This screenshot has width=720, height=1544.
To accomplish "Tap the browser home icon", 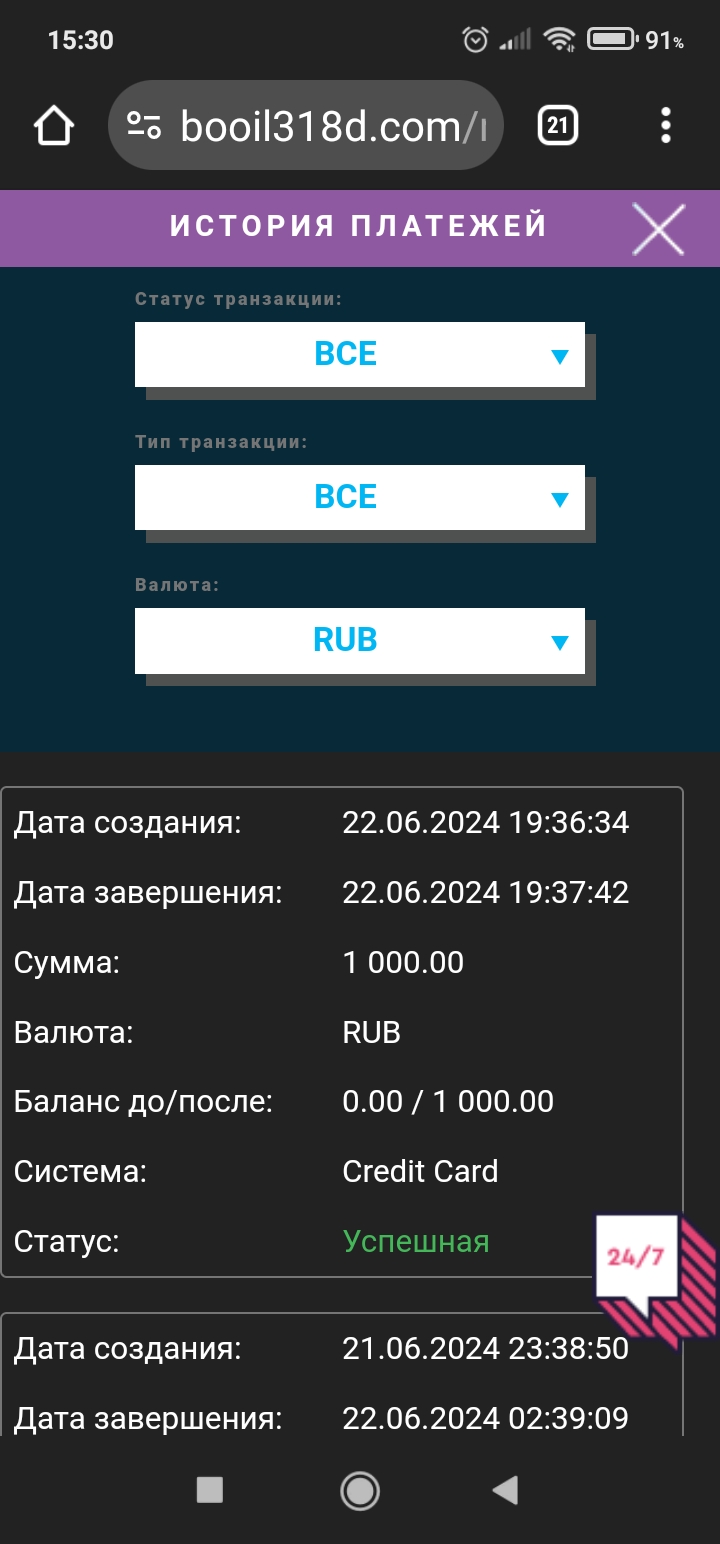I will tap(54, 126).
